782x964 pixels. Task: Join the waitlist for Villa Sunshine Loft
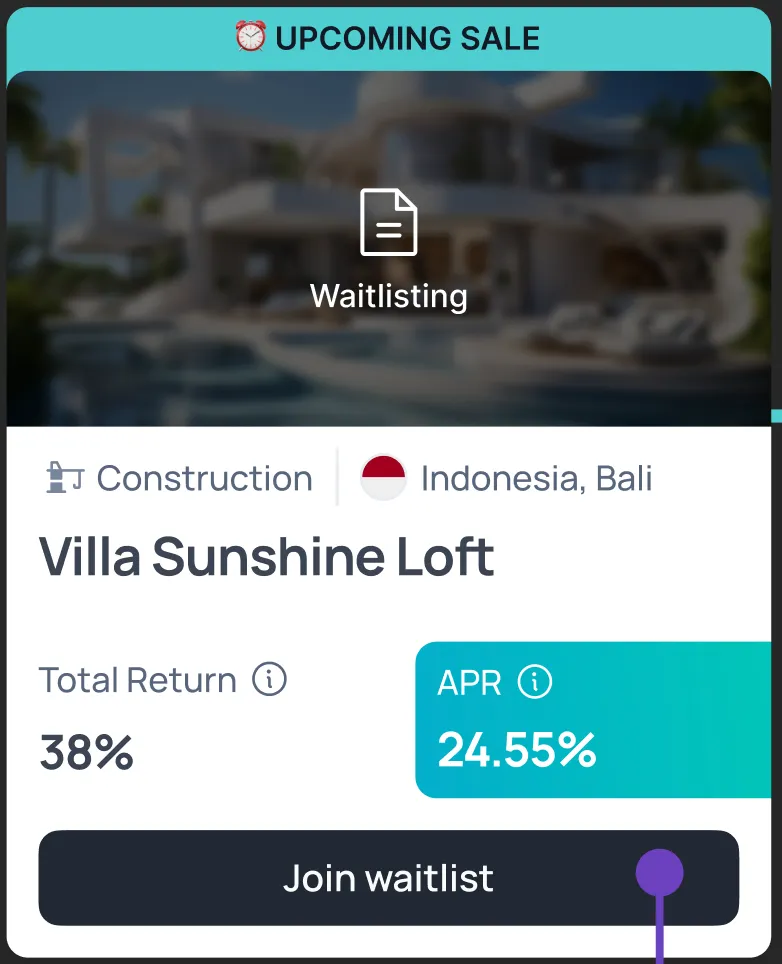(388, 878)
